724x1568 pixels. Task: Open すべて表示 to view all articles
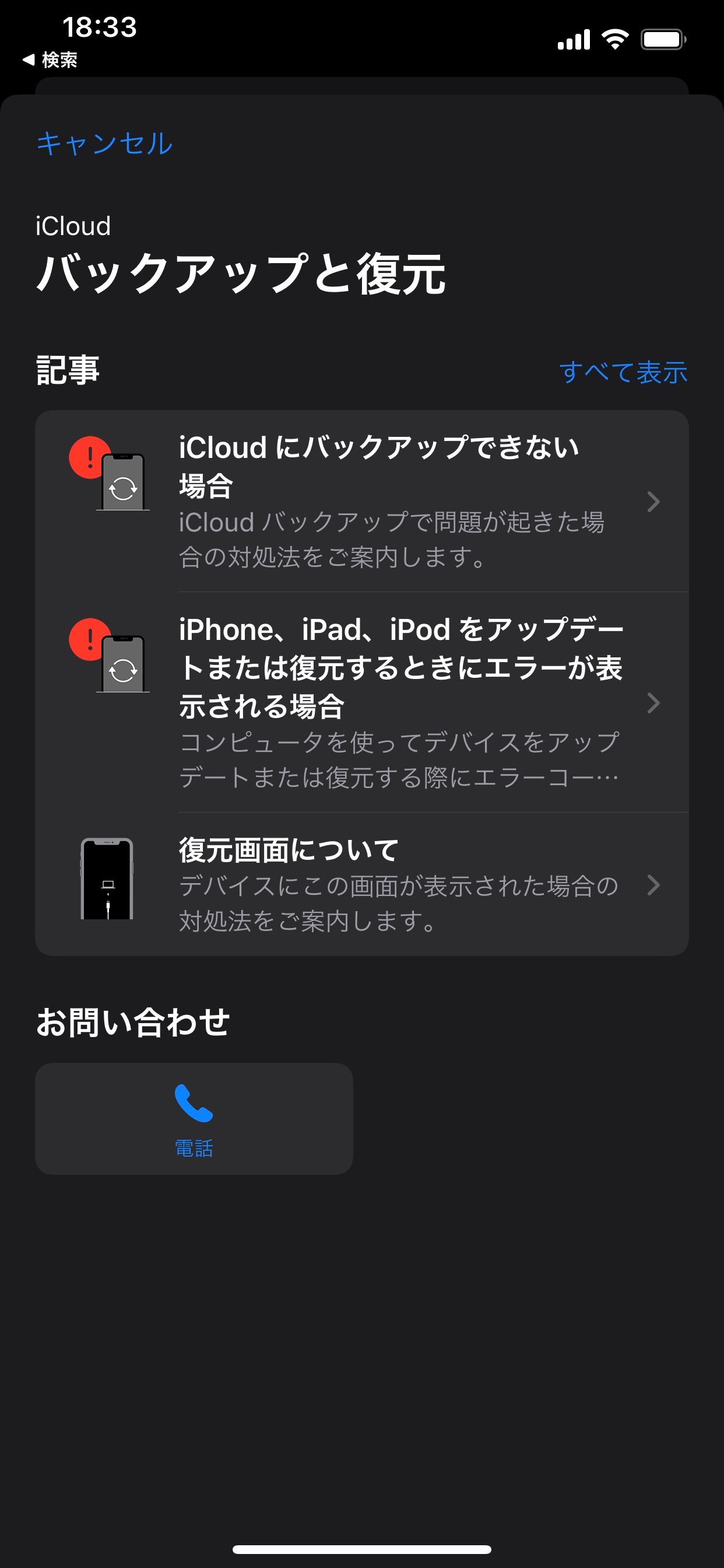[623, 372]
